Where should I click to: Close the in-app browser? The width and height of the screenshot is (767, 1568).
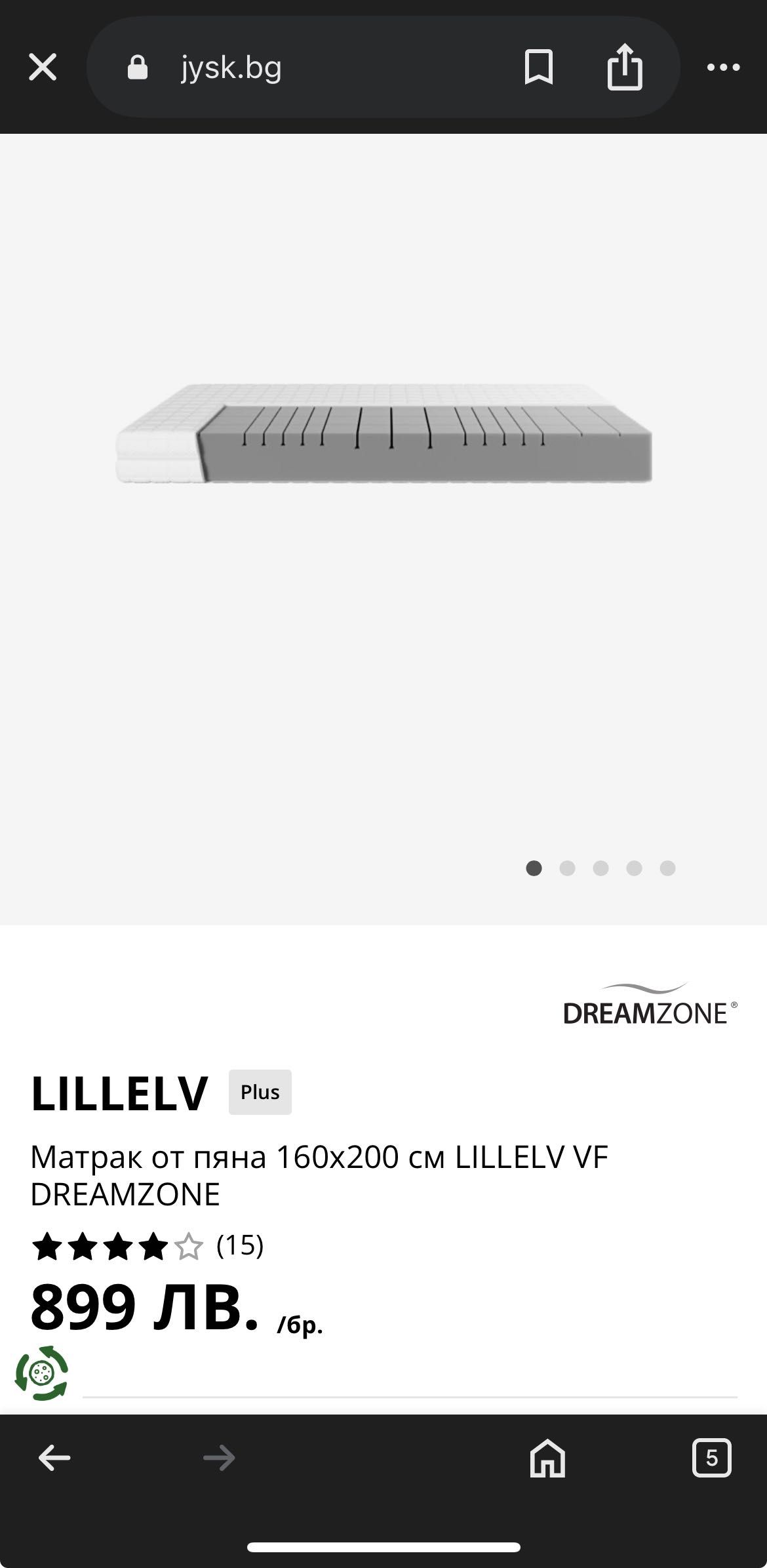pyautogui.click(x=43, y=67)
